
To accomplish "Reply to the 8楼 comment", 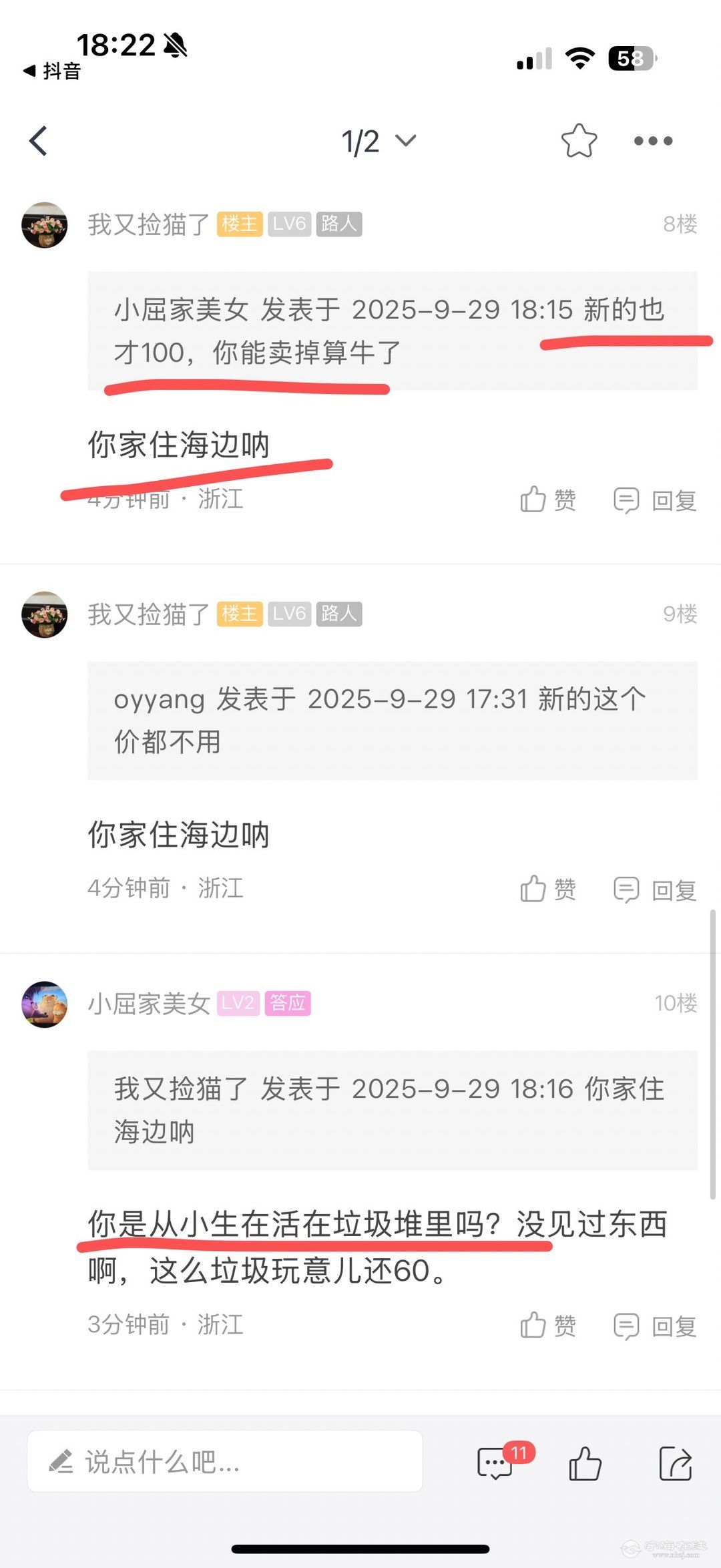I will 655,500.
